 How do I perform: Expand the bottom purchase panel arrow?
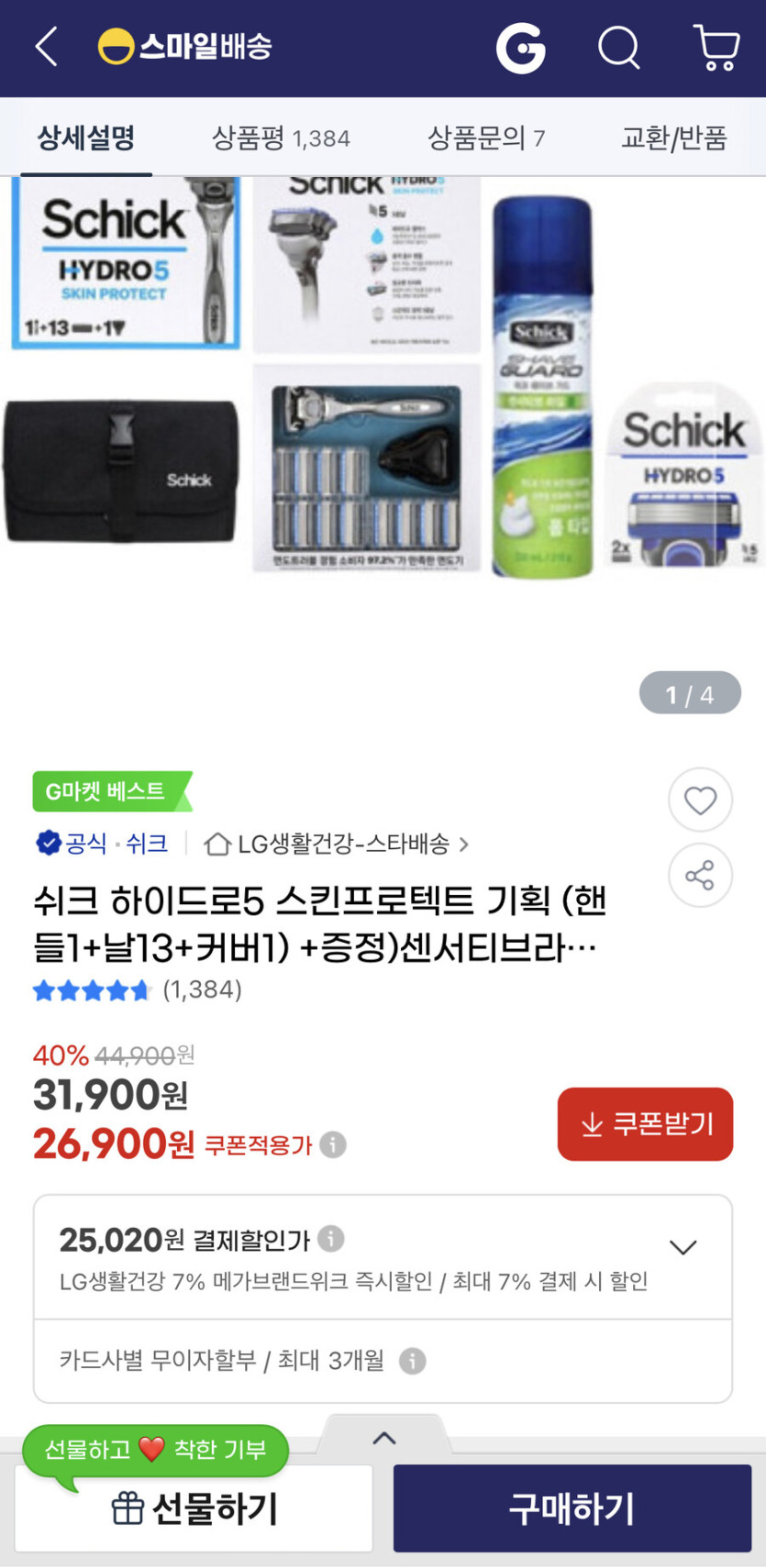point(384,1437)
